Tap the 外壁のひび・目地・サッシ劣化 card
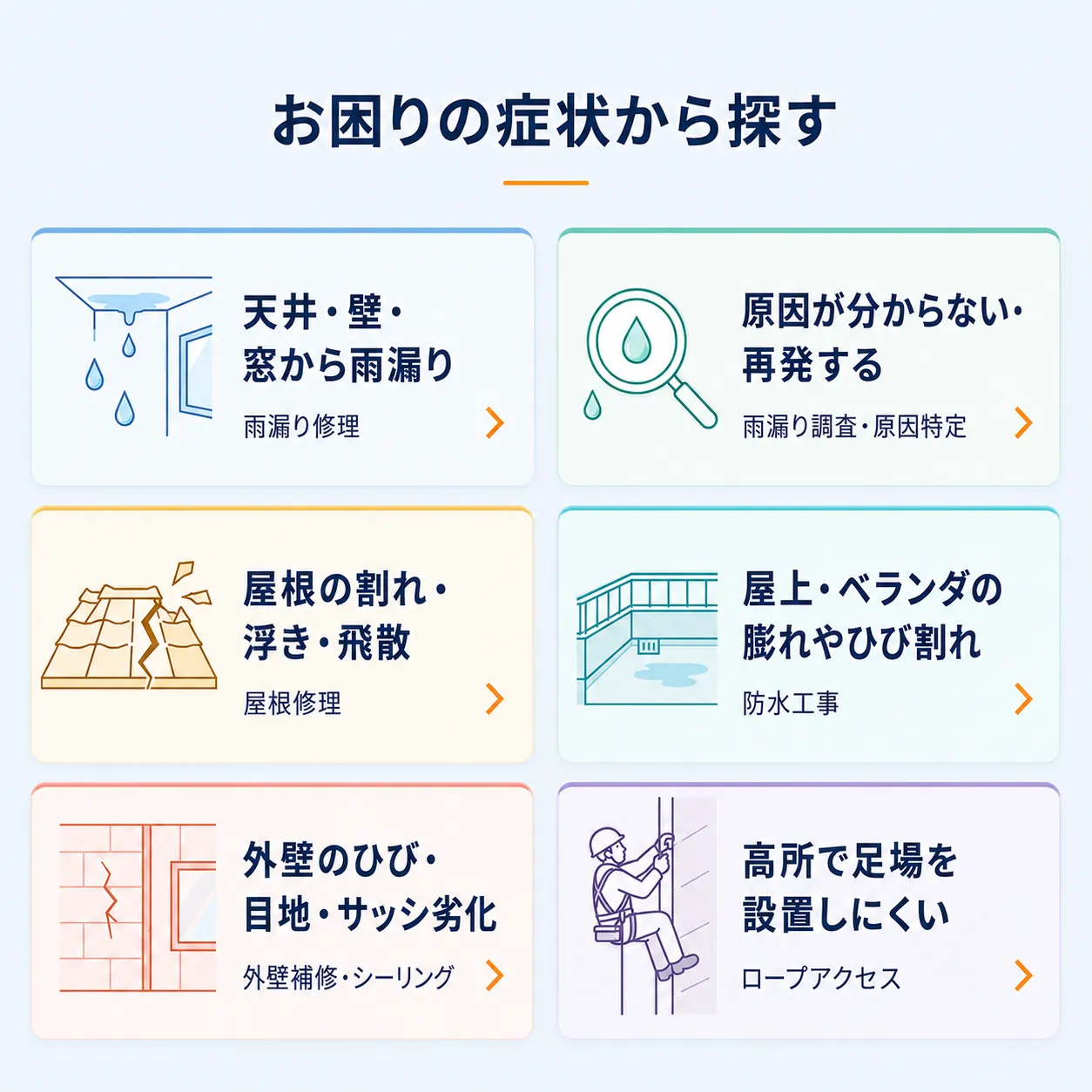Image resolution: width=1092 pixels, height=1092 pixels. (x=282, y=911)
